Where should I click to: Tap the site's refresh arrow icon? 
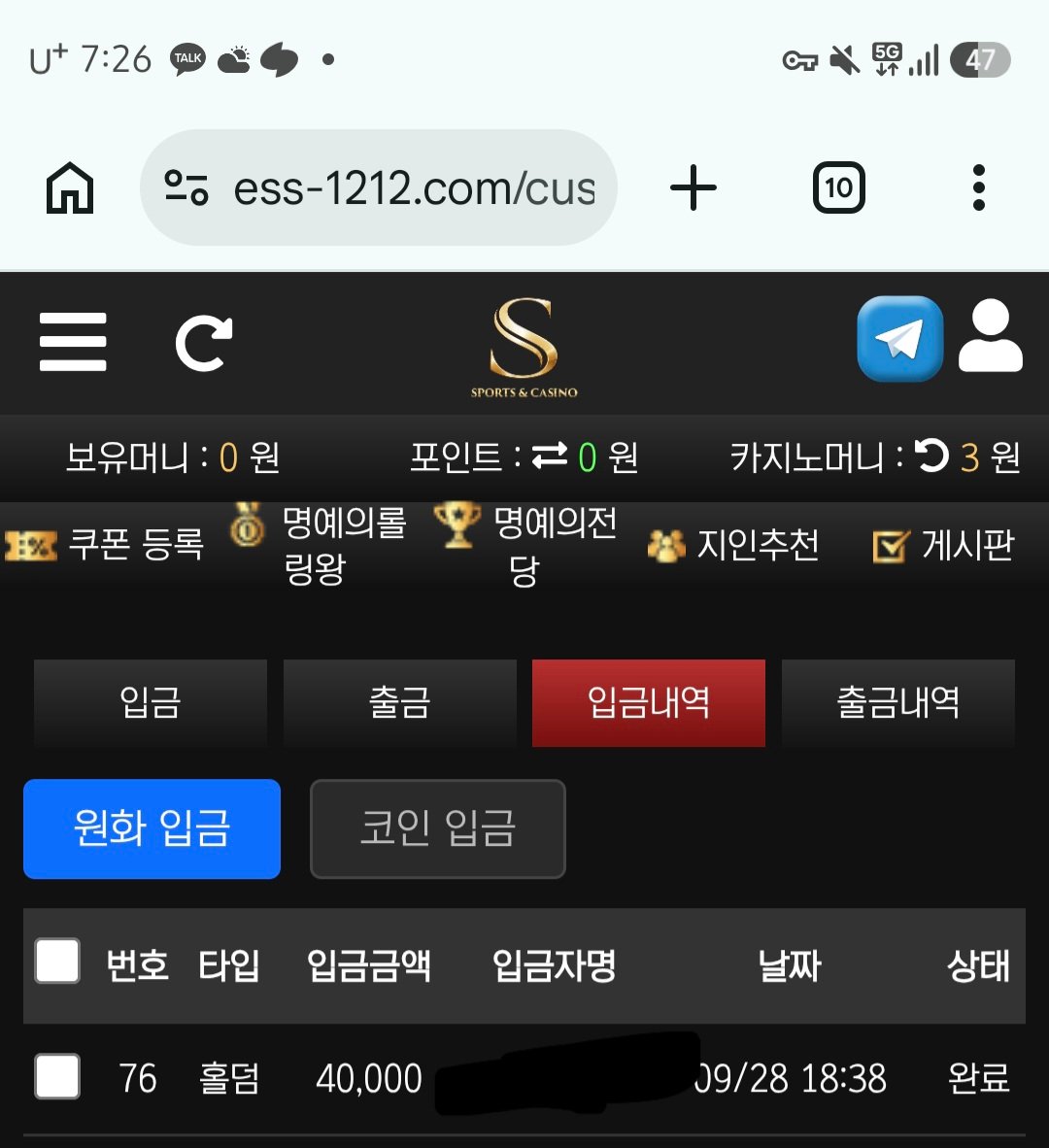tap(204, 343)
